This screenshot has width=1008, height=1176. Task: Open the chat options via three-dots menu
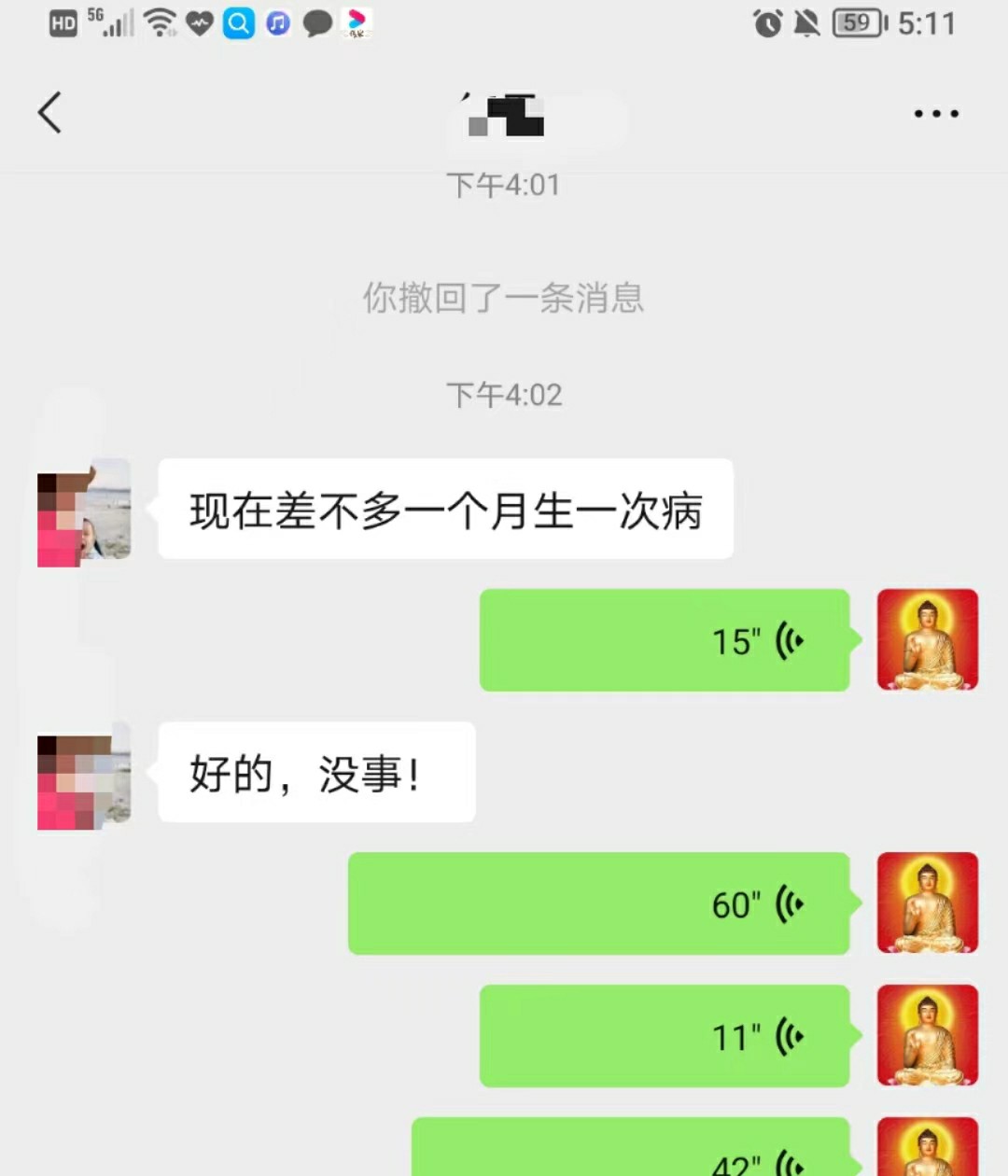(935, 113)
